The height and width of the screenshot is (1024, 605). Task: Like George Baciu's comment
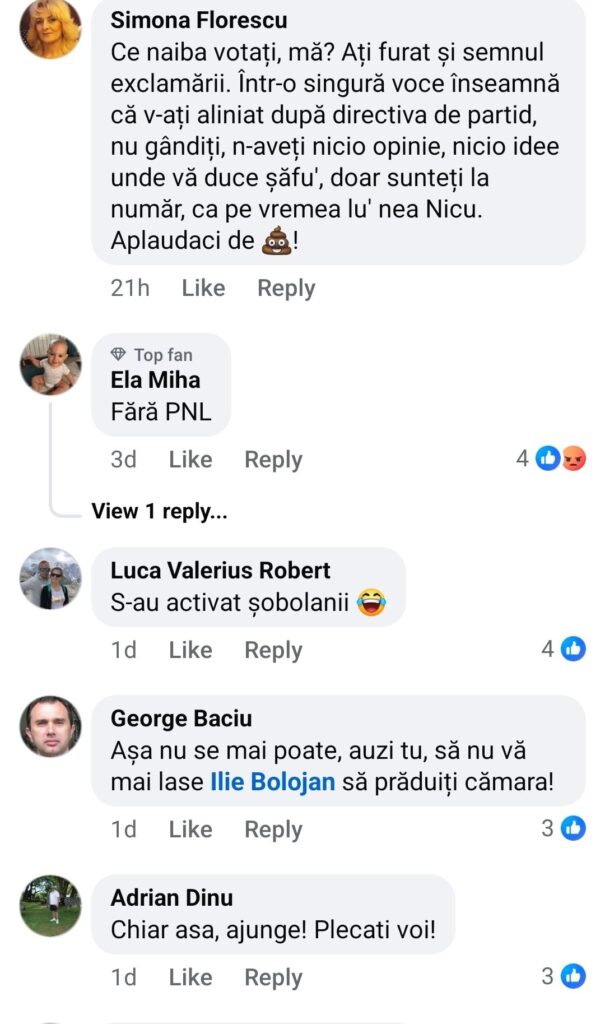coord(190,829)
